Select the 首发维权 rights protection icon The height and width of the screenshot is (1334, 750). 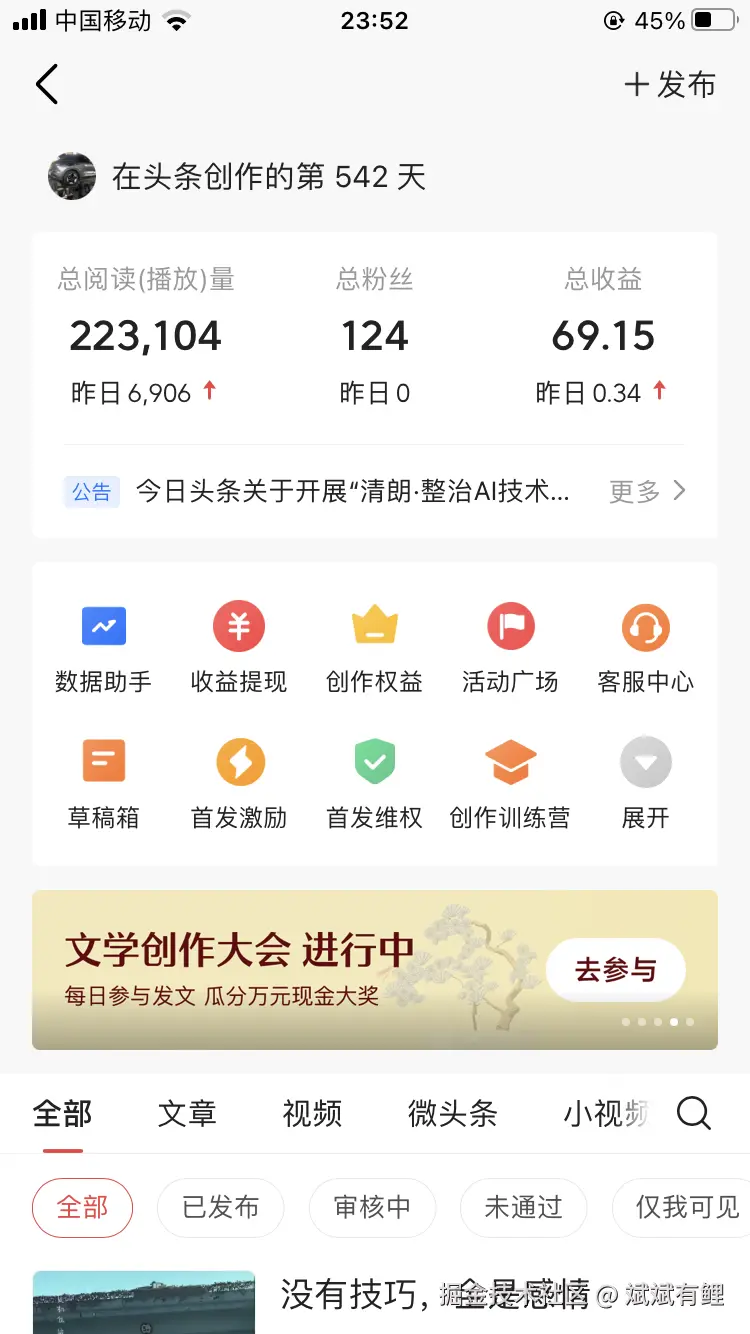point(374,782)
